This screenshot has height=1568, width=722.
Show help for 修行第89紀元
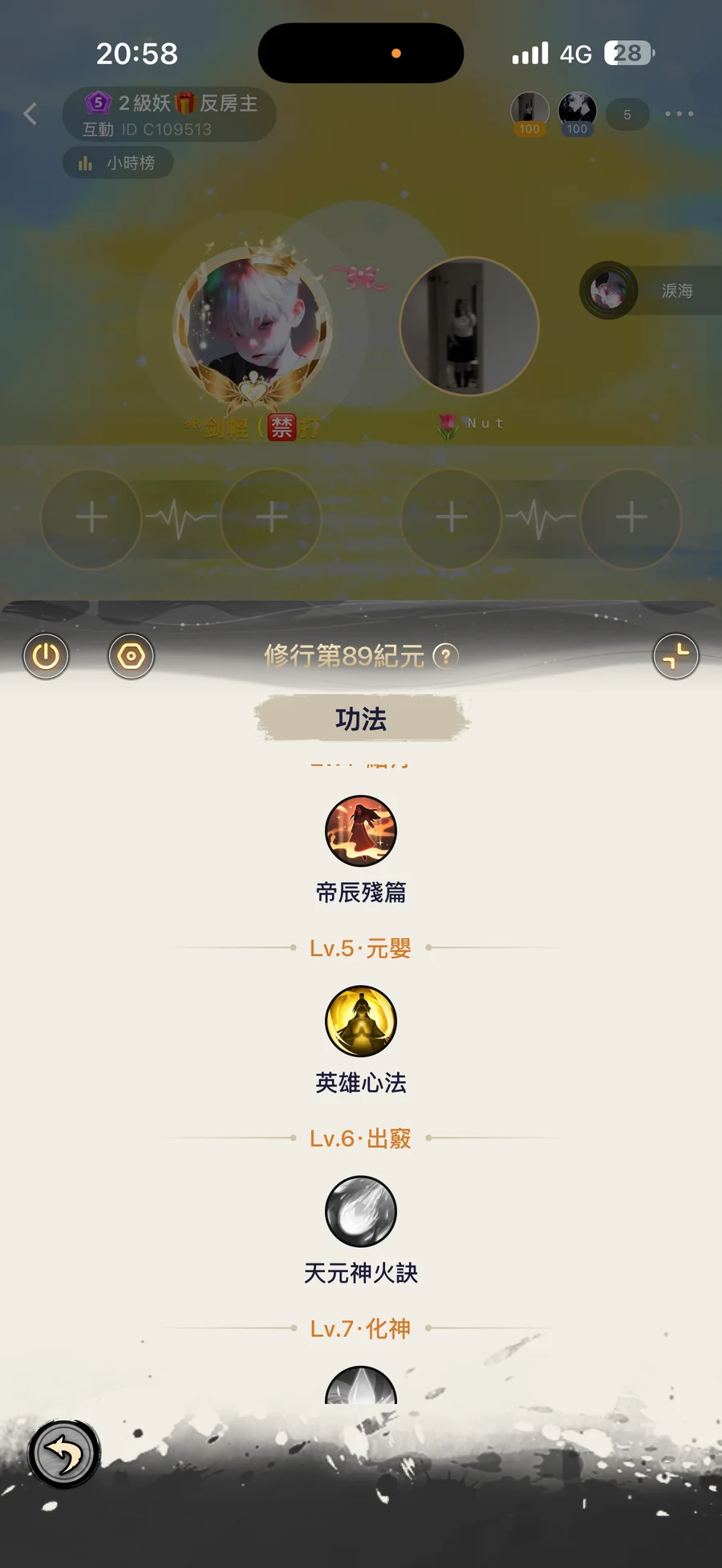point(446,657)
